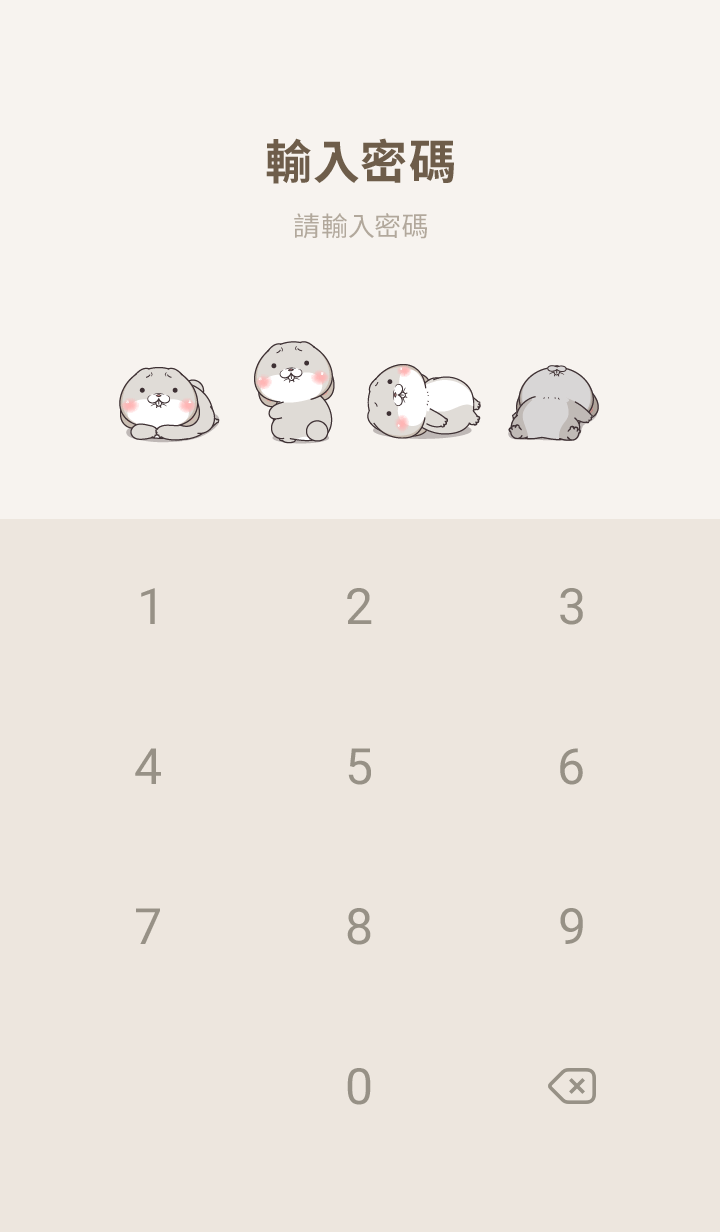Screen dimensions: 720x1232
Task: Tap the number 4 key
Action: click(x=148, y=767)
